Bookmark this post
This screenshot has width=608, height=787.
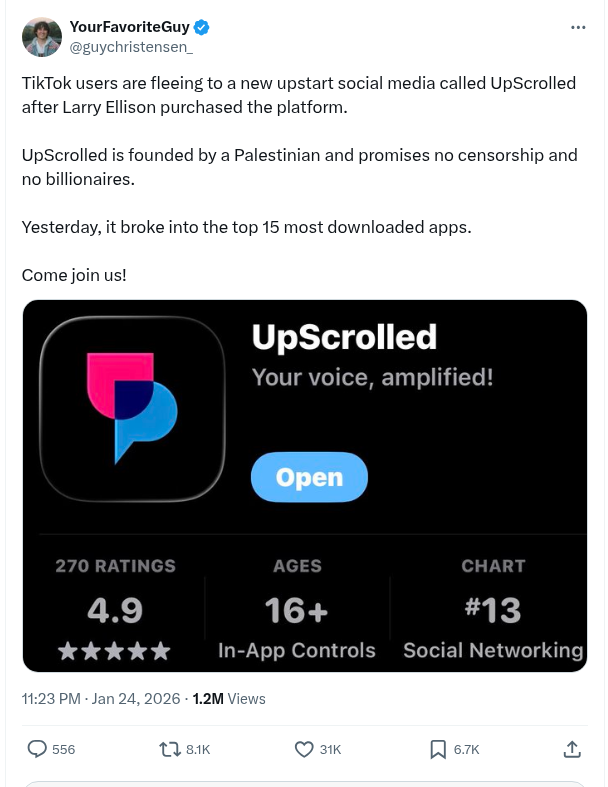coord(438,748)
